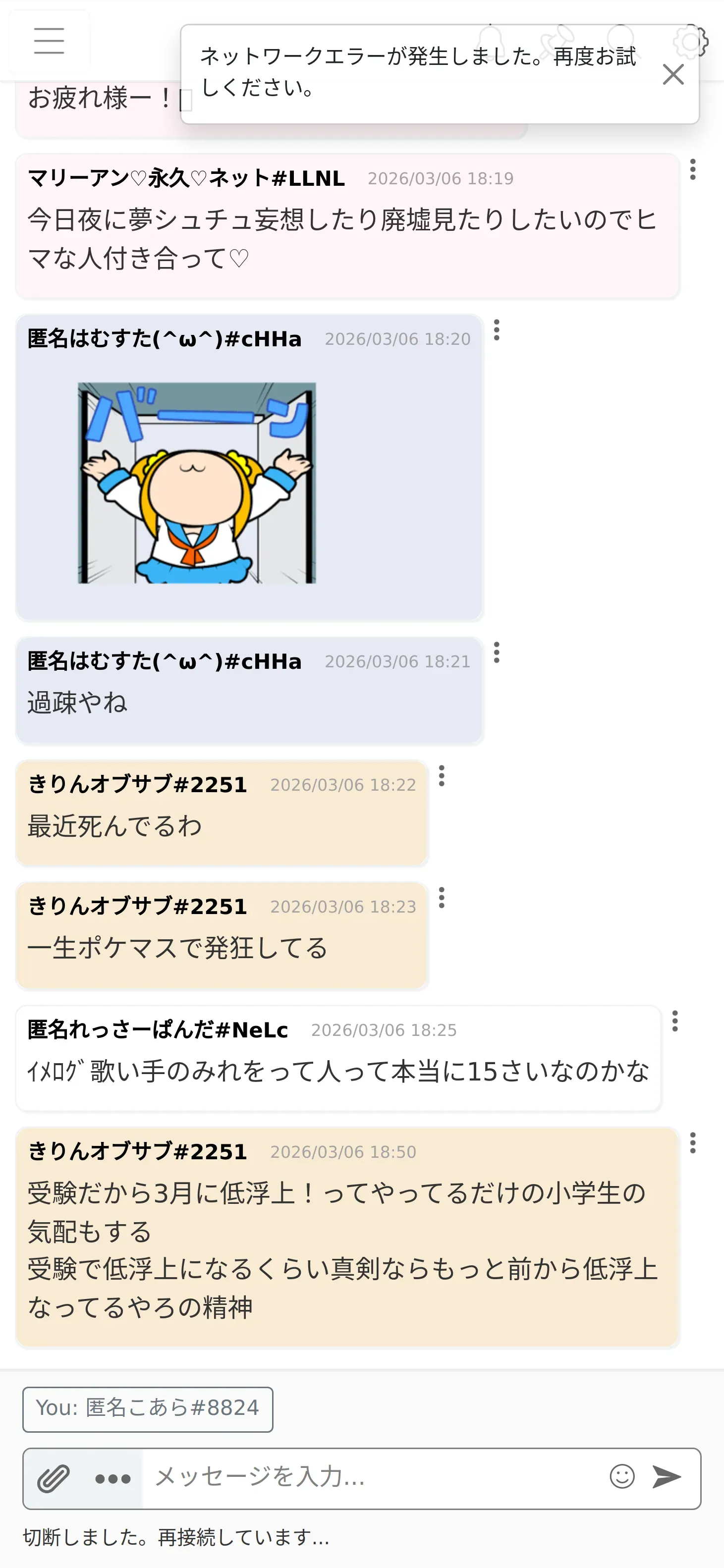This screenshot has width=724, height=1568.
Task: Open more input options beside the paperclip
Action: pos(112,1478)
